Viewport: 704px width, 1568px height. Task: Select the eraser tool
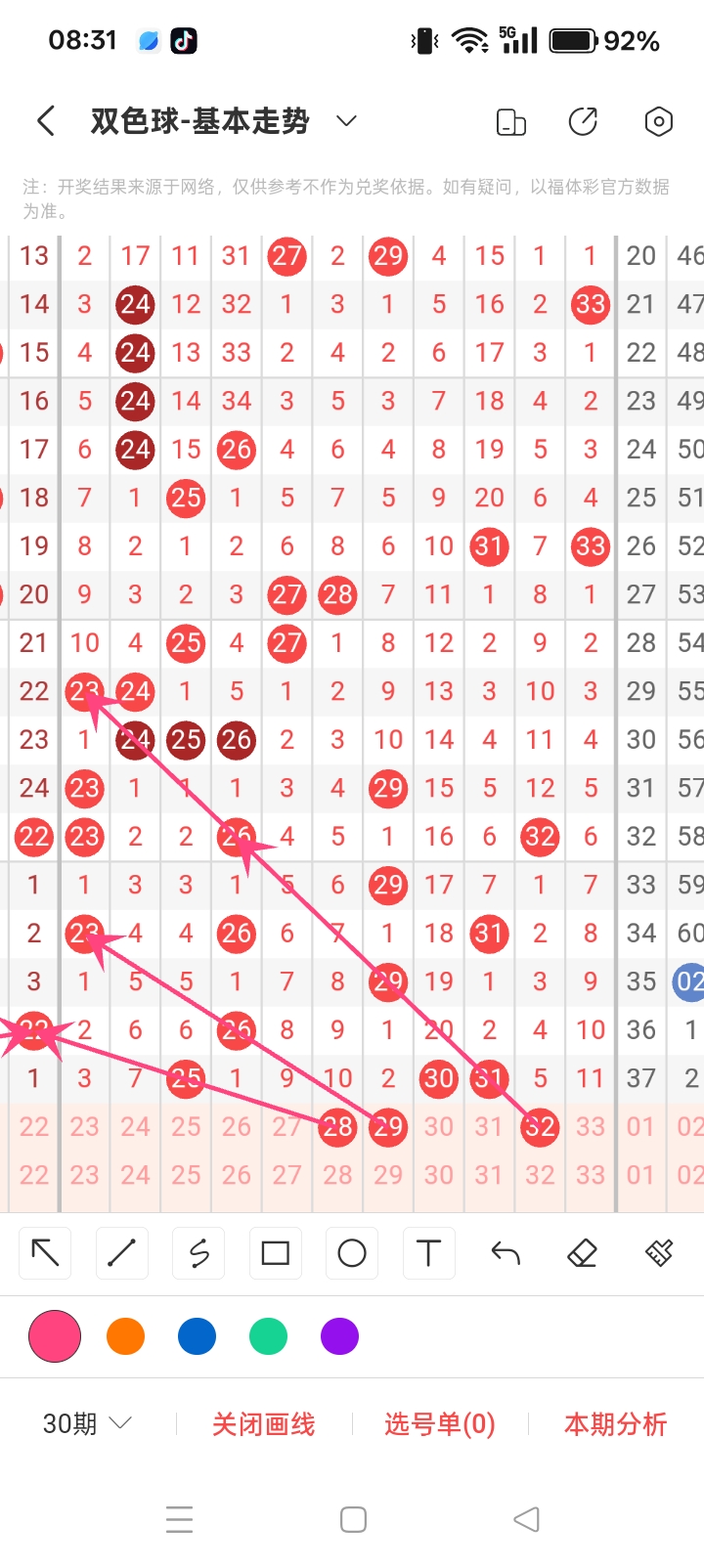click(x=582, y=1253)
